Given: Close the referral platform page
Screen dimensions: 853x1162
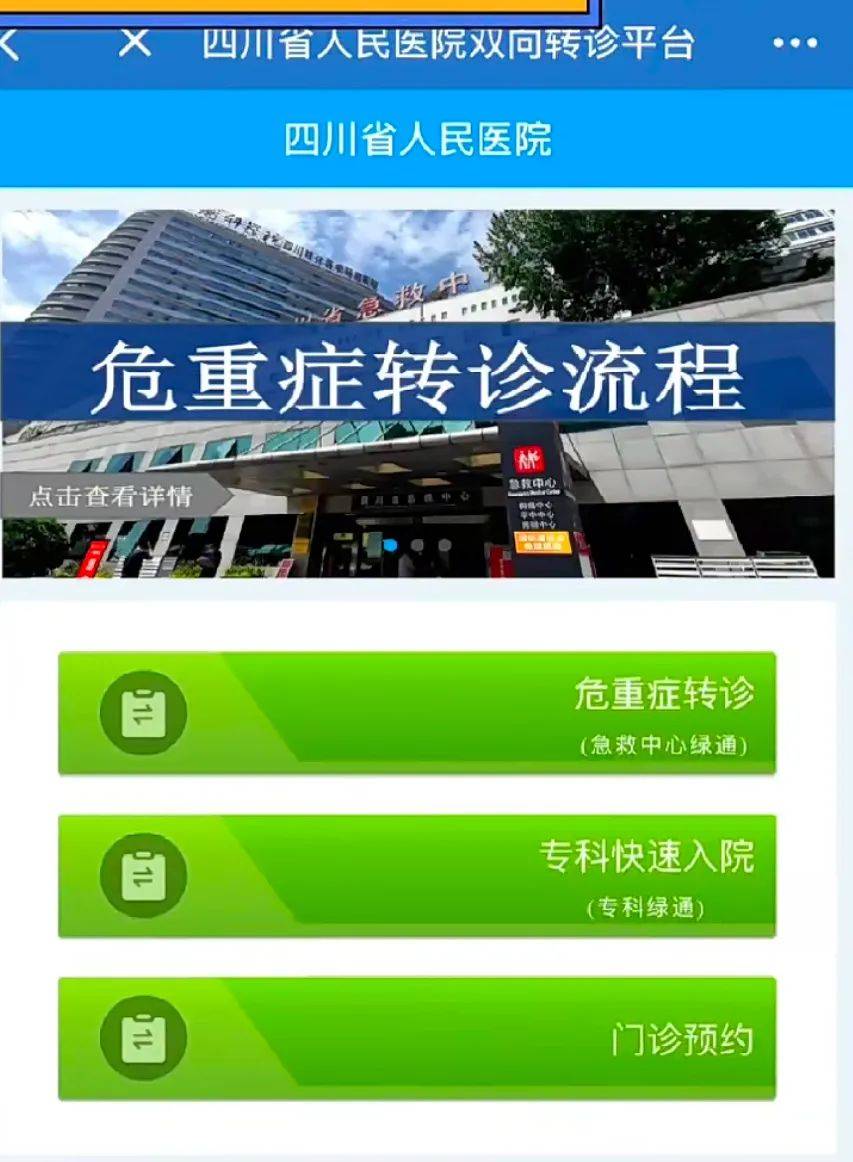Looking at the screenshot, I should 135,43.
